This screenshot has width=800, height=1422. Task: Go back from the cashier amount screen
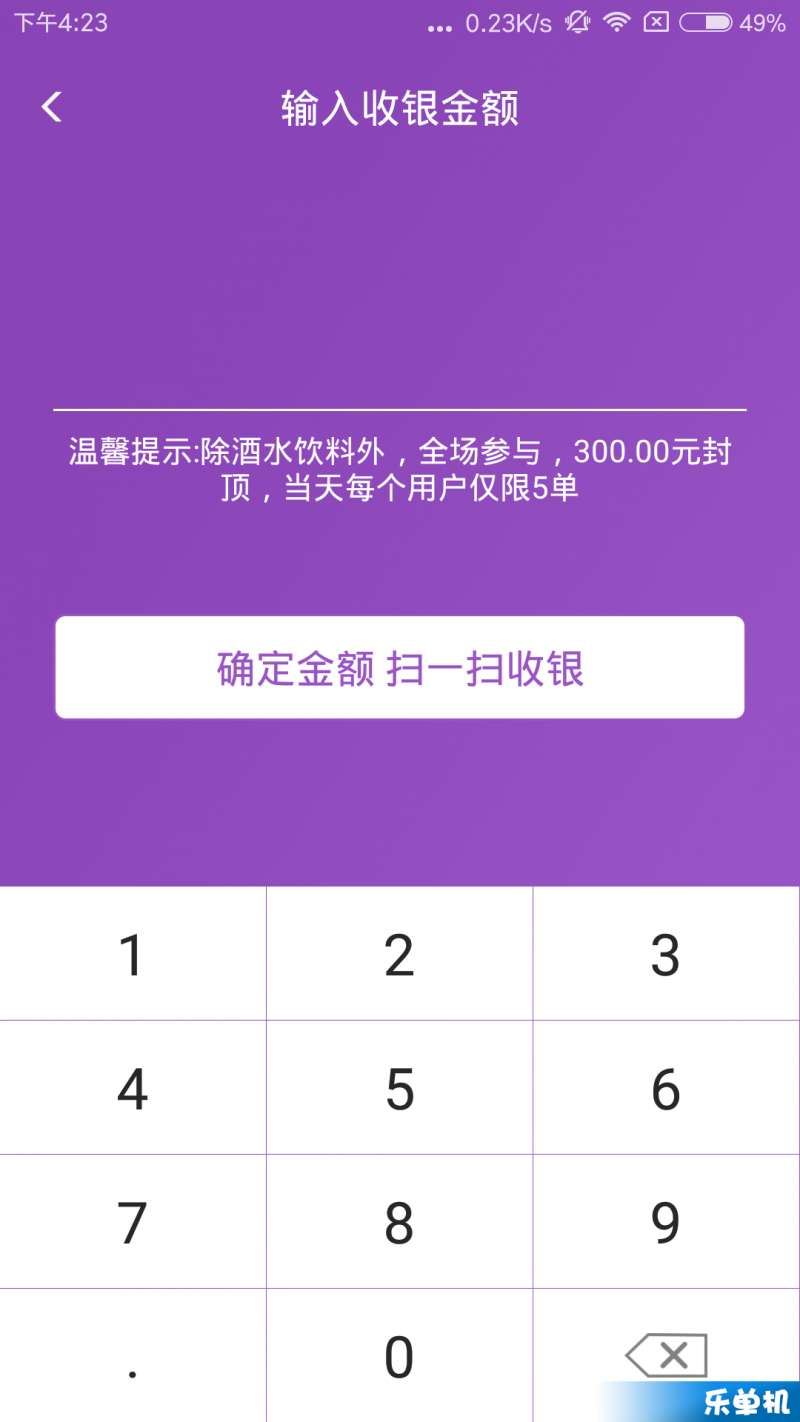52,107
